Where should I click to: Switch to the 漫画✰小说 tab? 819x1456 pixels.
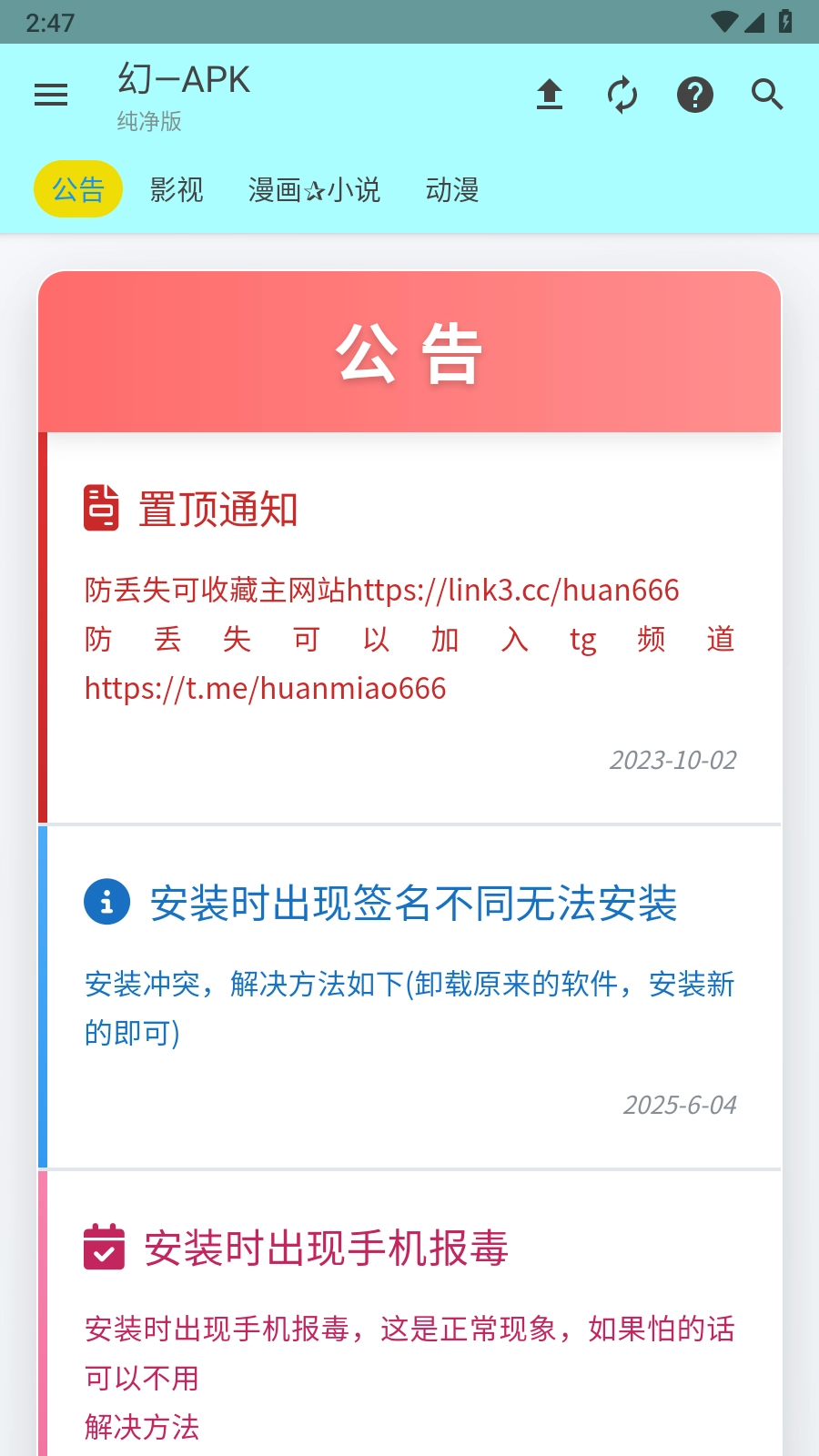314,189
